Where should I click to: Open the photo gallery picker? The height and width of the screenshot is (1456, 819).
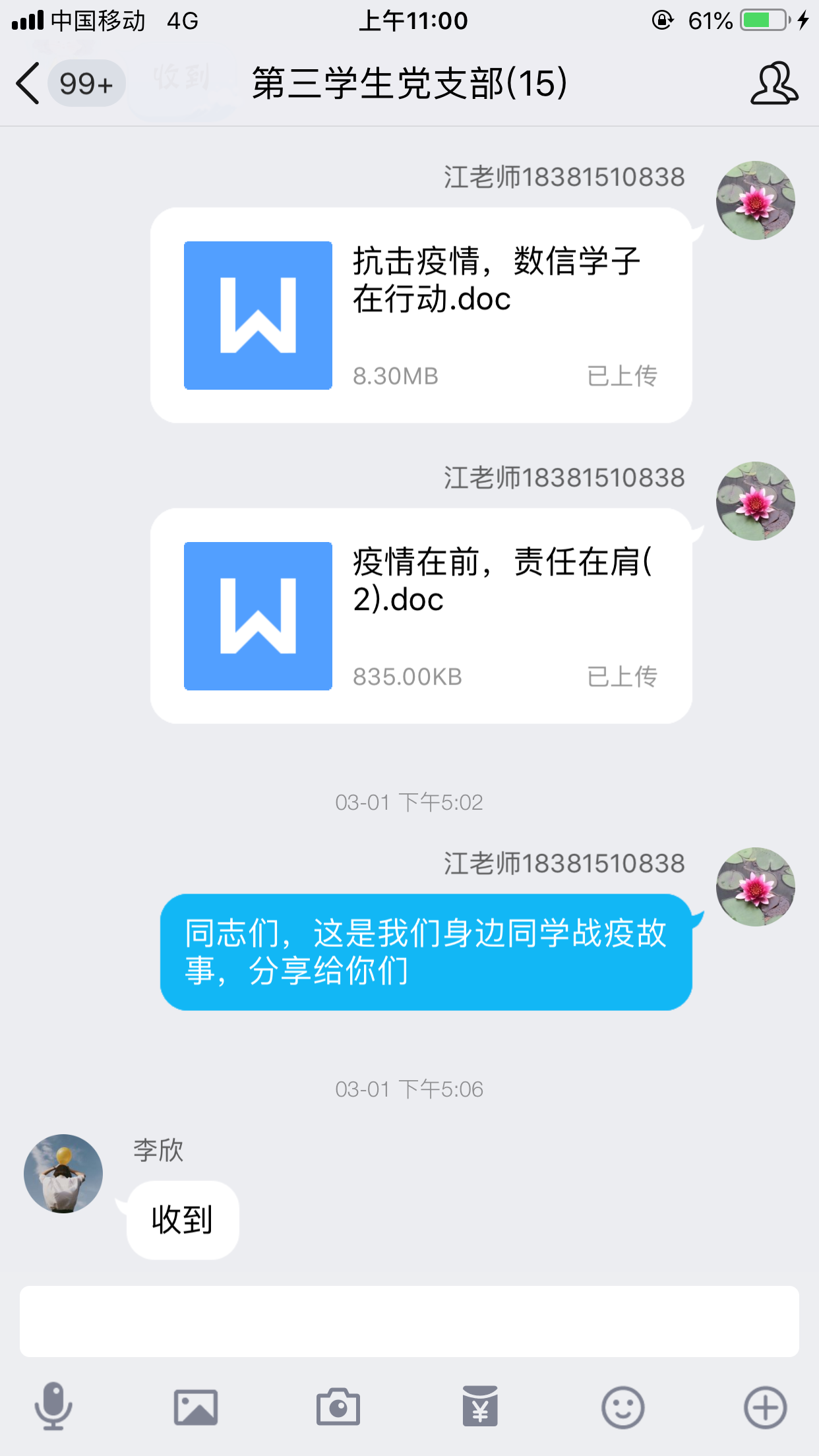[196, 1407]
